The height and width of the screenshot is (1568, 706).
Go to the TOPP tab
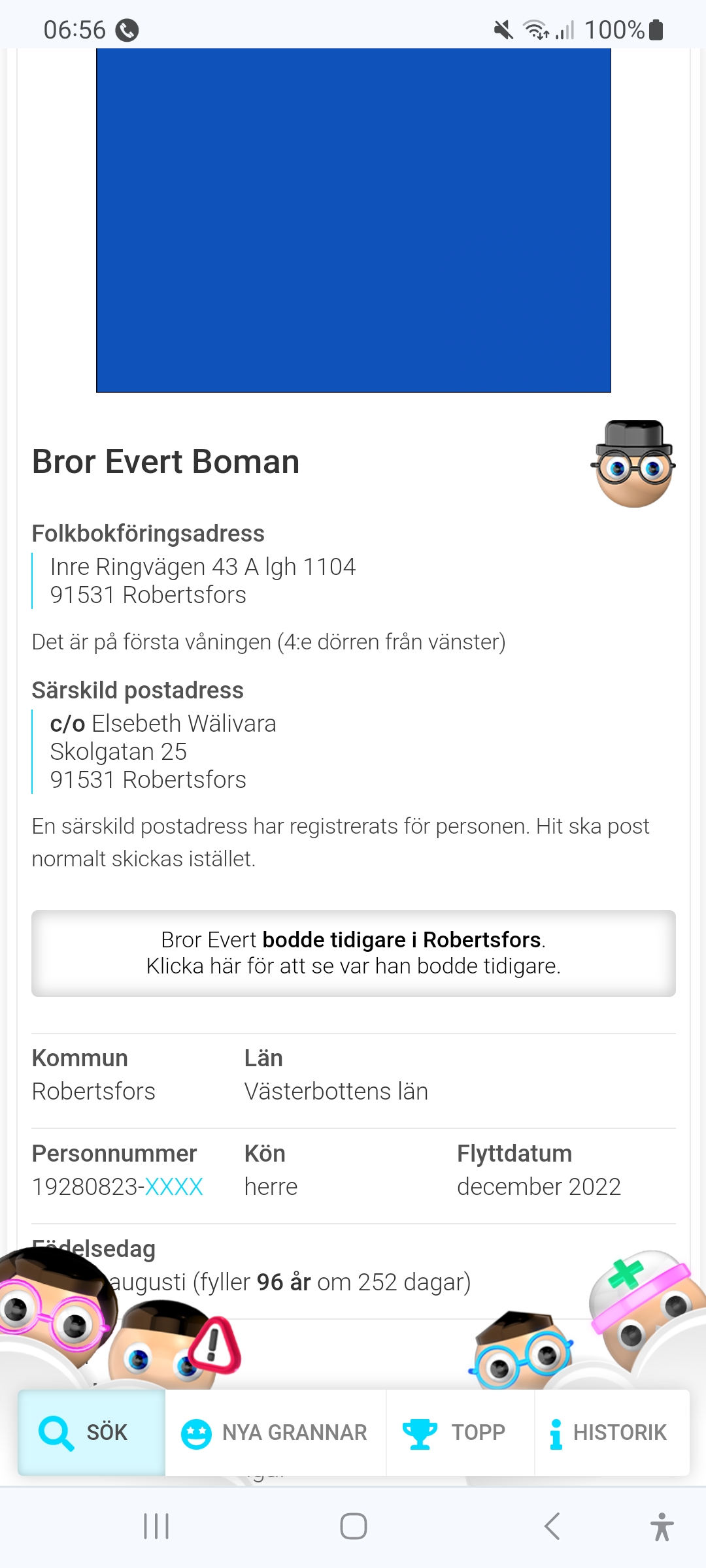(460, 1432)
